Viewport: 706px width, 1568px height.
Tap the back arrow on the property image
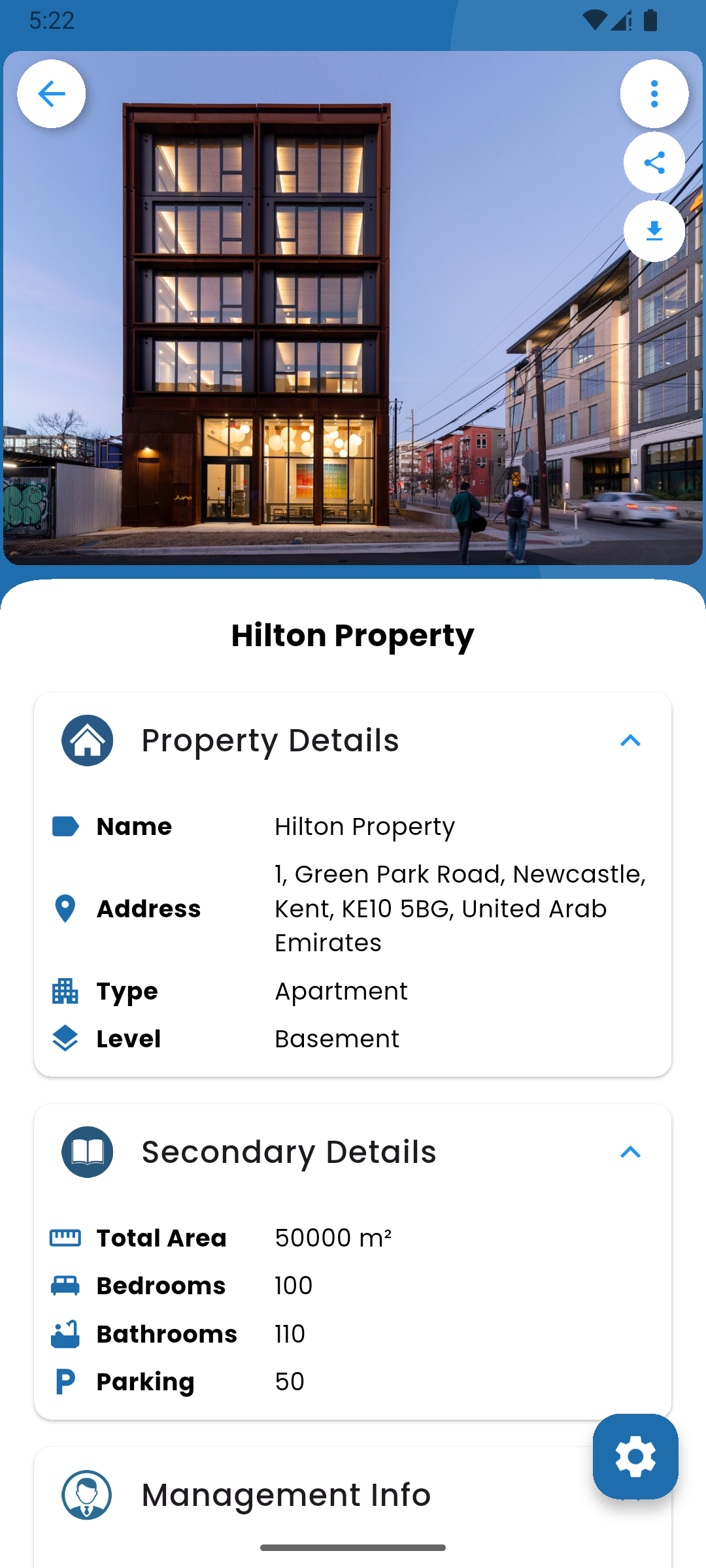click(x=51, y=93)
